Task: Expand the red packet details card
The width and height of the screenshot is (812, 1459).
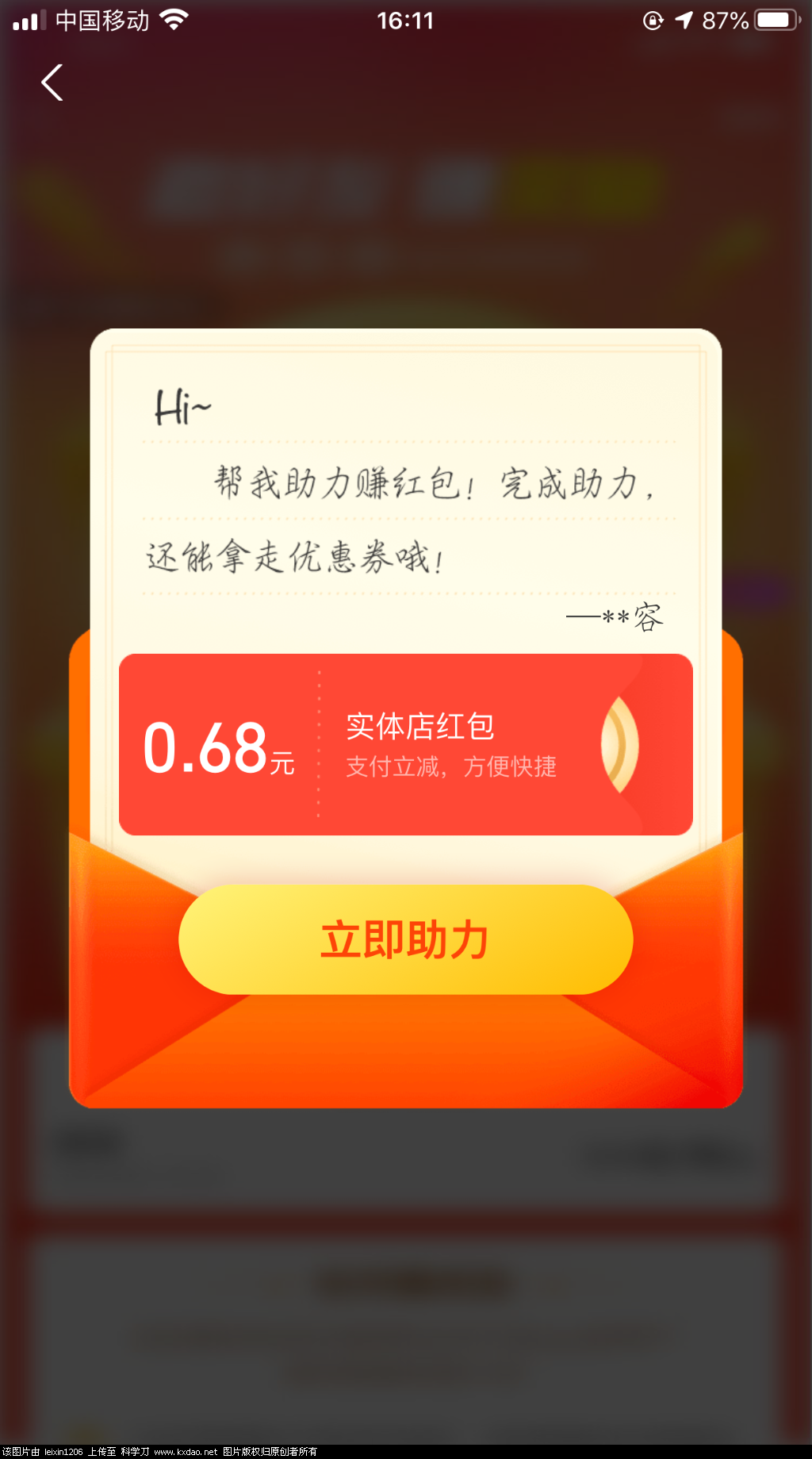Action: click(404, 746)
